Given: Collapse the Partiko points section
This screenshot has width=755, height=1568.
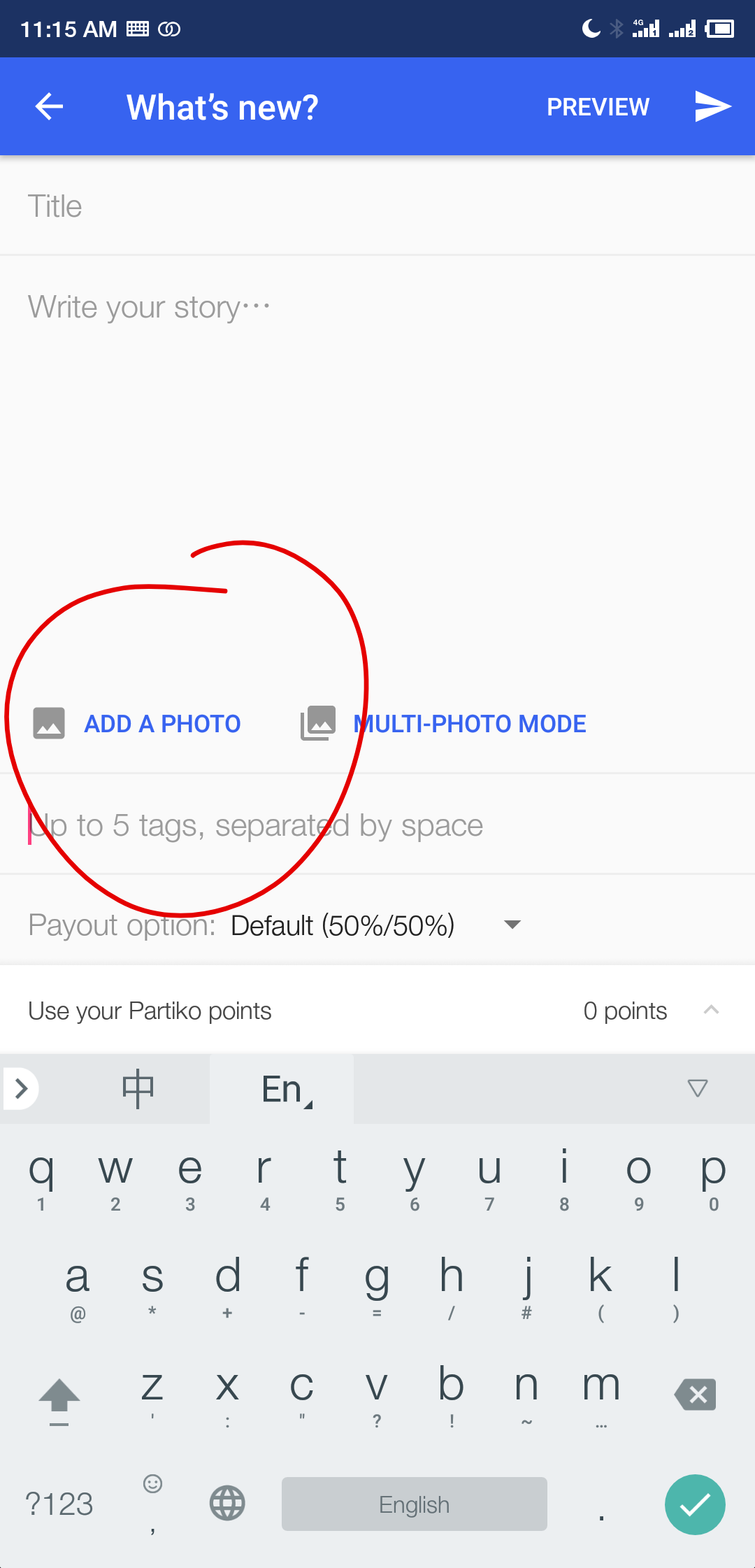Looking at the screenshot, I should pyautogui.click(x=711, y=1011).
